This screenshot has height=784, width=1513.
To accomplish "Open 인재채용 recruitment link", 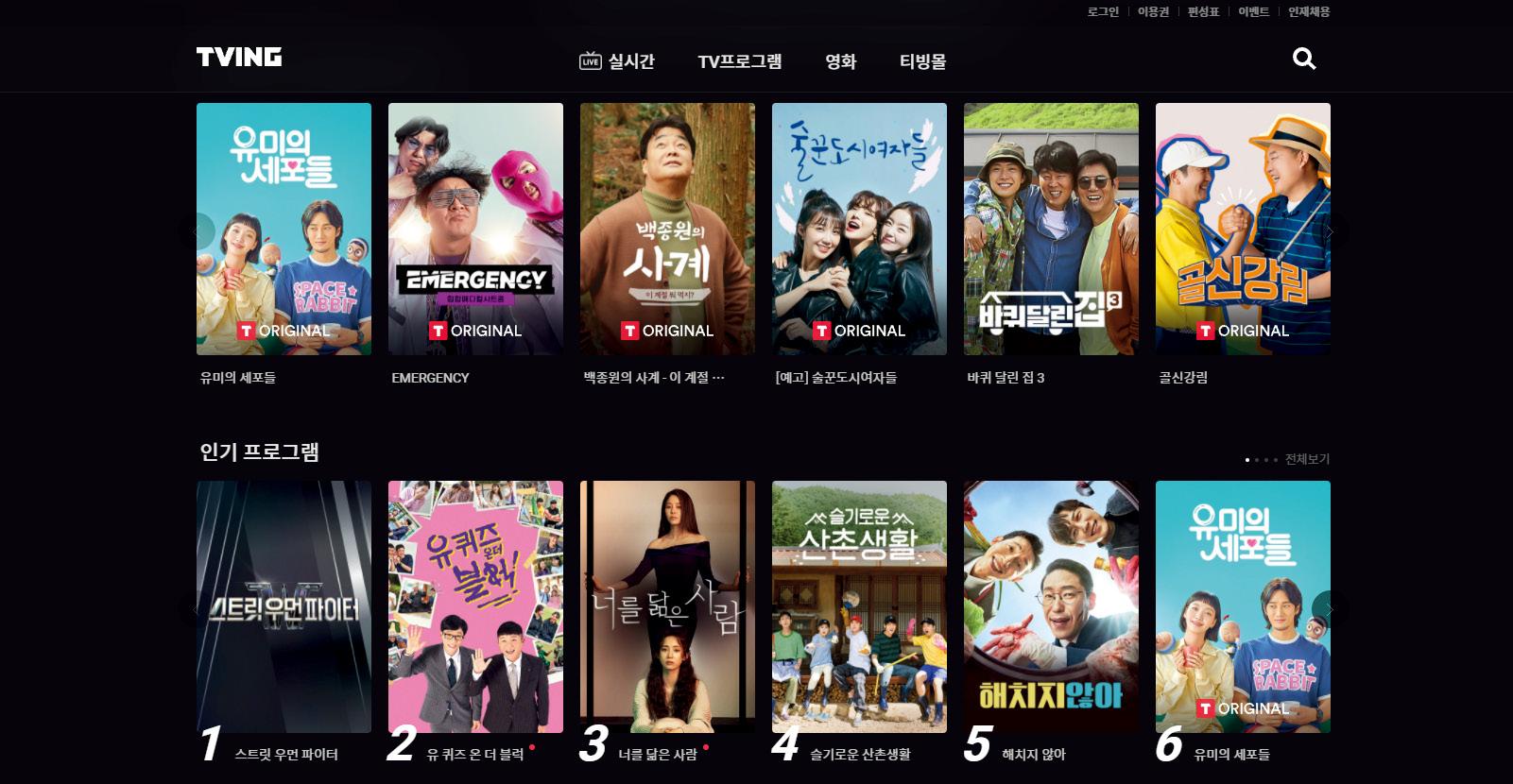I will click(x=1309, y=11).
